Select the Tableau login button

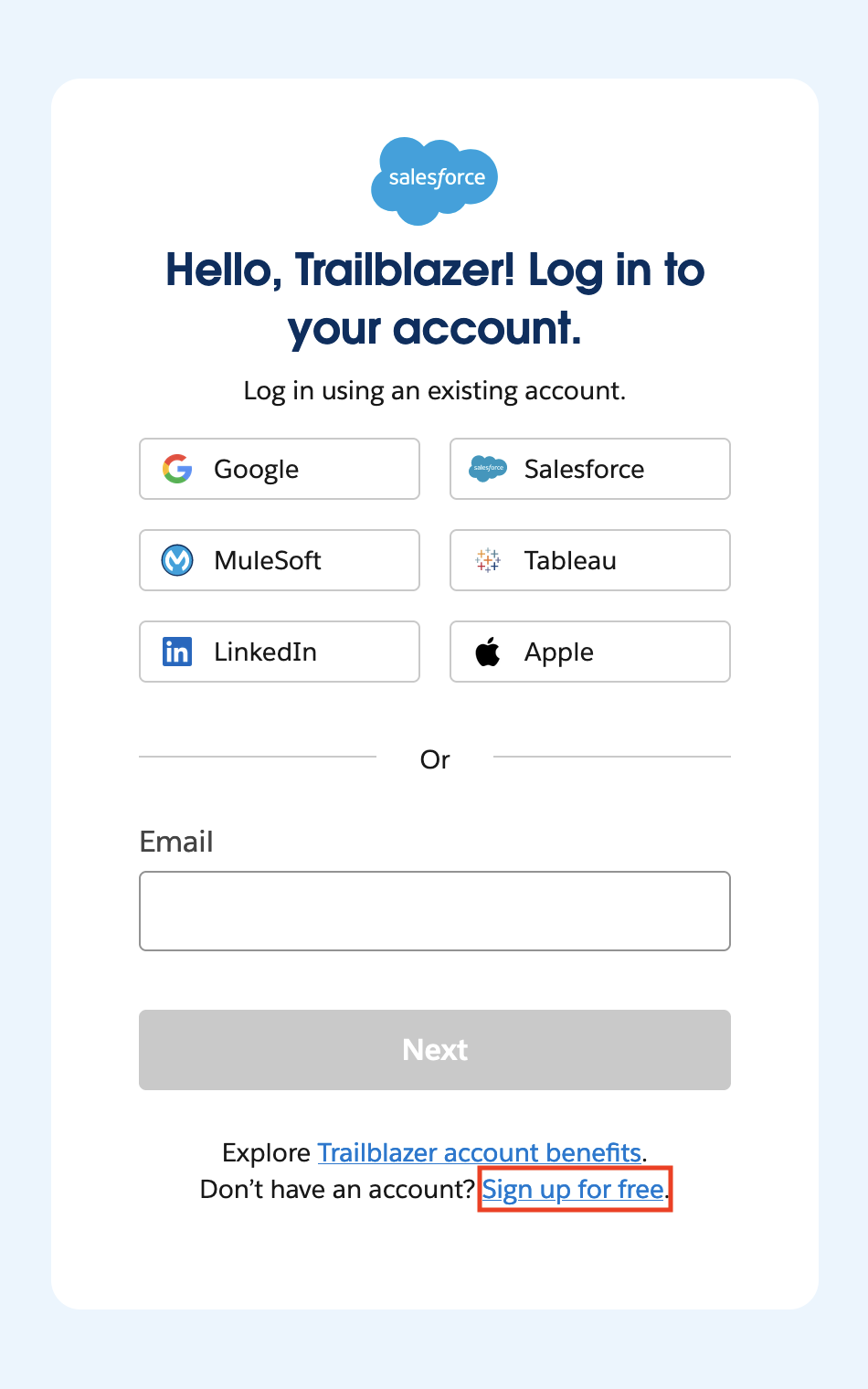[x=589, y=560]
